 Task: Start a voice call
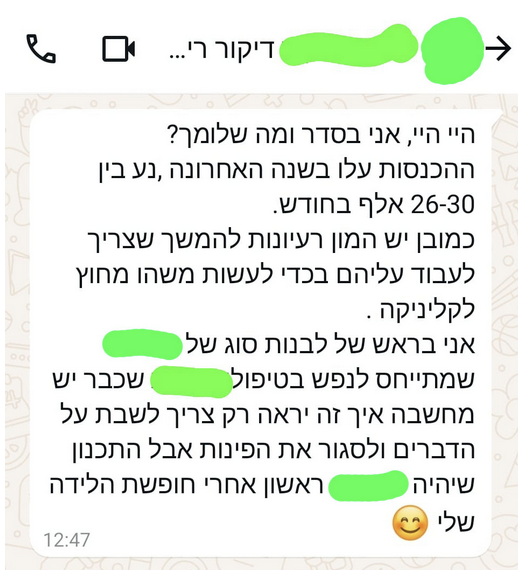tap(41, 49)
